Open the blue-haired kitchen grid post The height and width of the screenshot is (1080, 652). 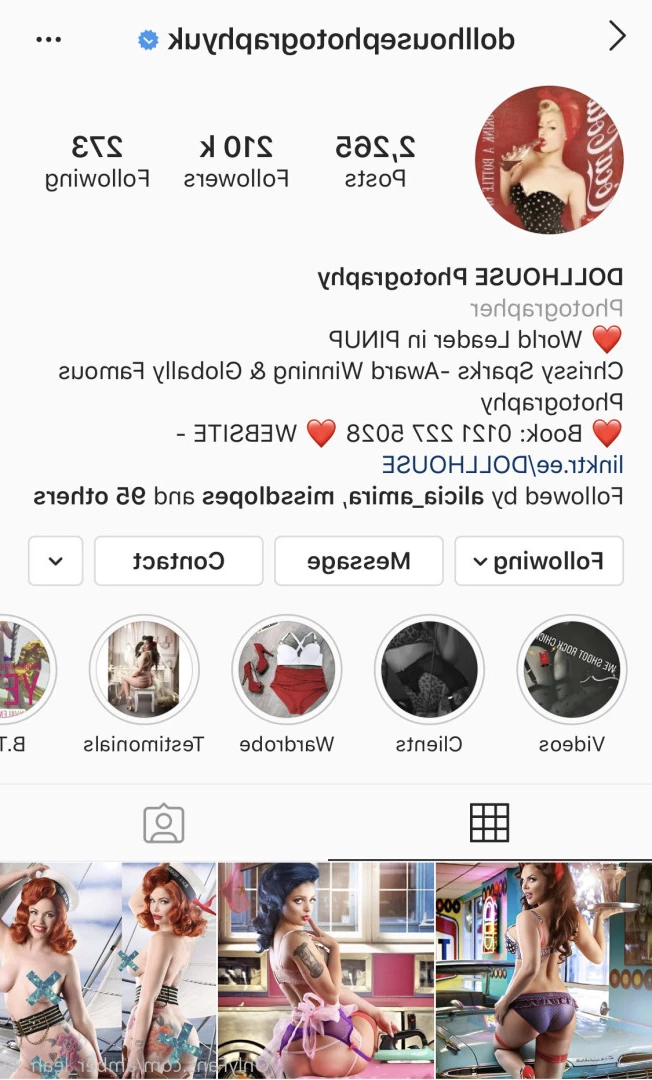(x=326, y=969)
